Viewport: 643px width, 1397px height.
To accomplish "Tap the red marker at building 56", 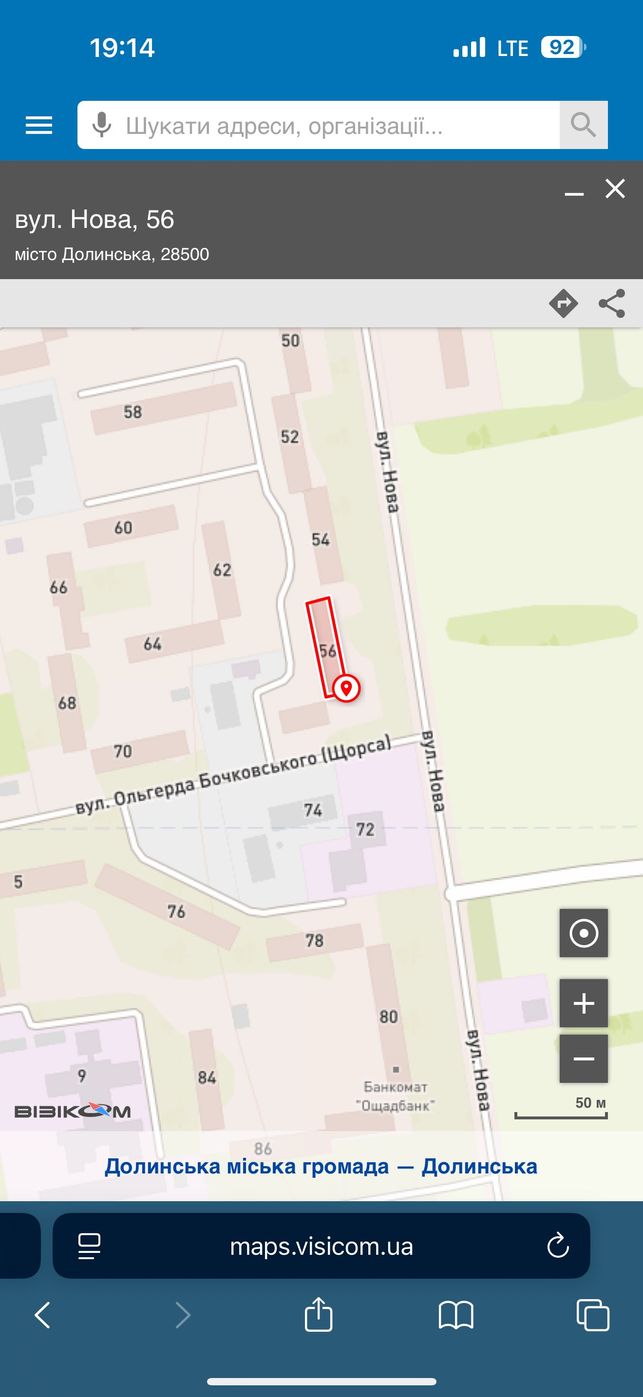I will (346, 688).
